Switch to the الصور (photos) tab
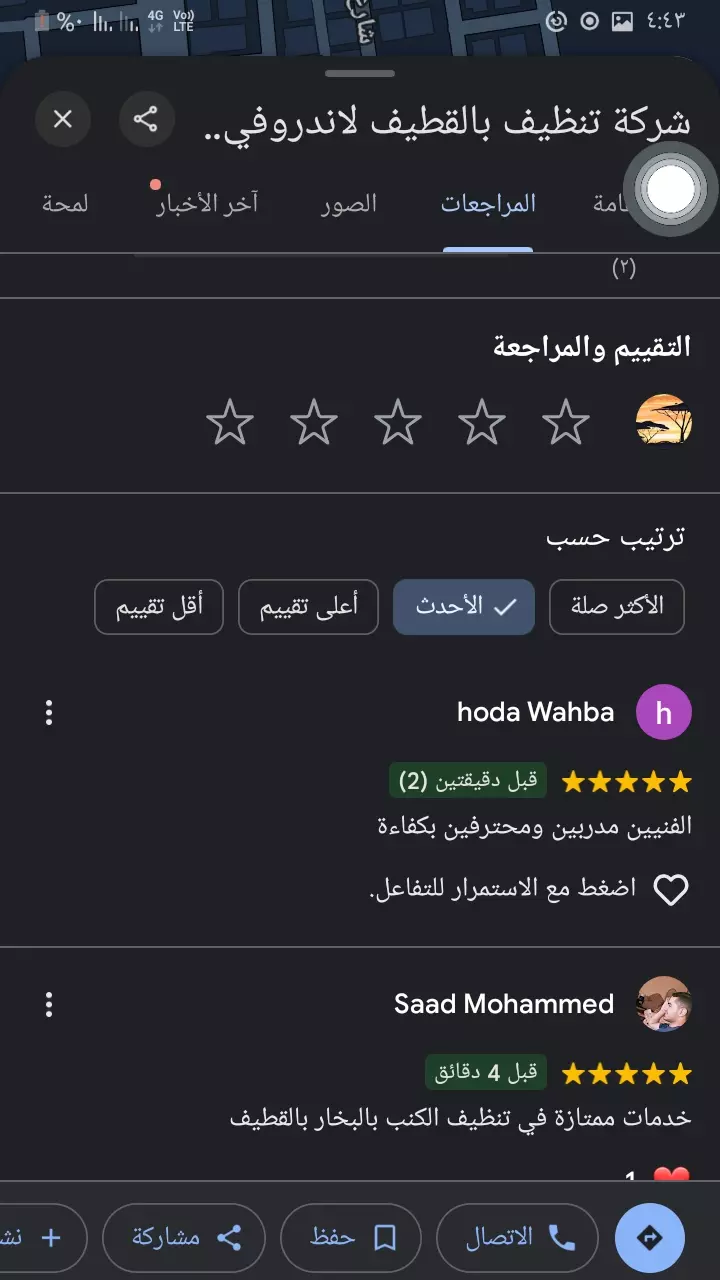 (345, 203)
